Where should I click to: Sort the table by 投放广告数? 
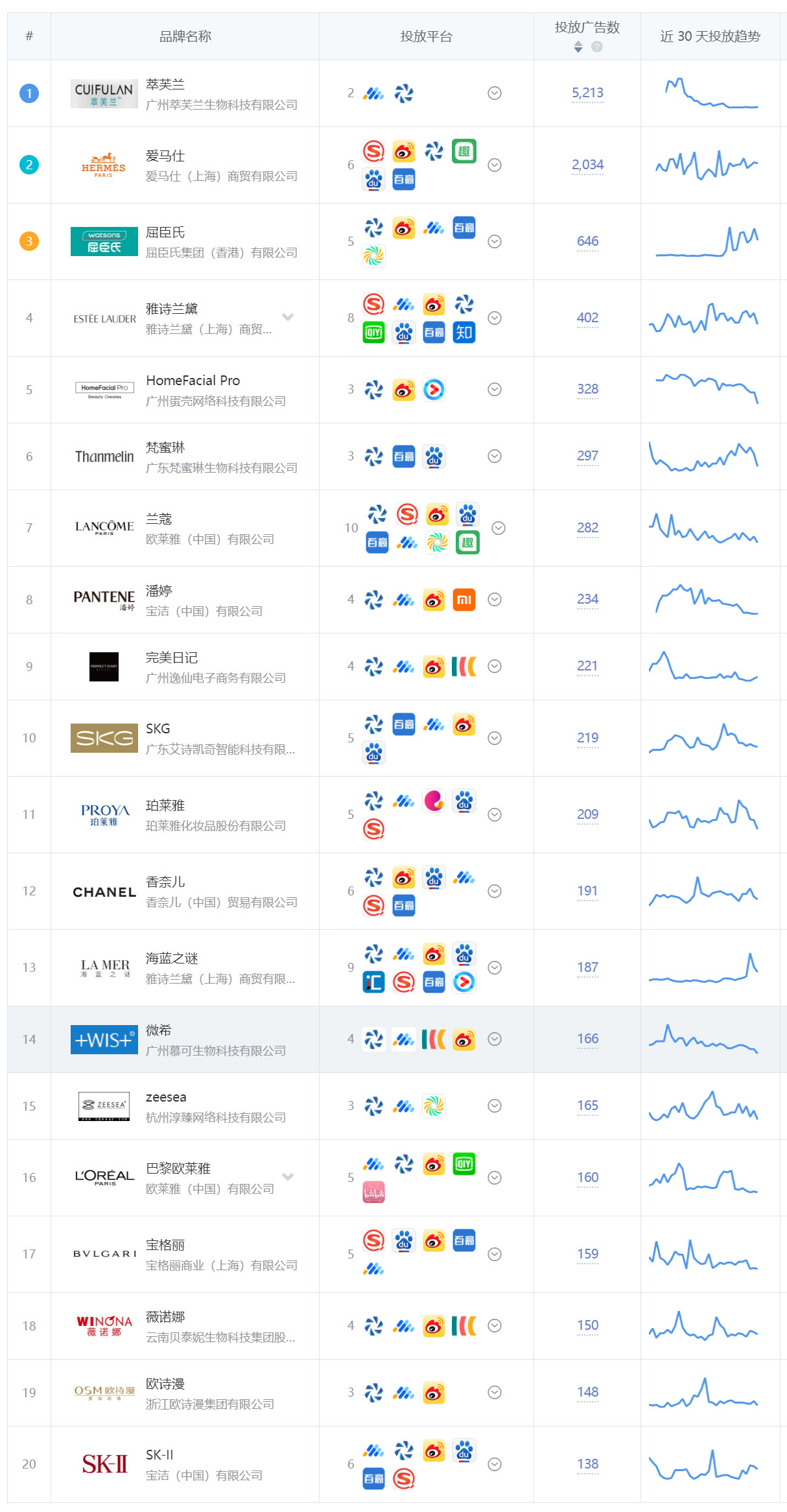pyautogui.click(x=578, y=47)
